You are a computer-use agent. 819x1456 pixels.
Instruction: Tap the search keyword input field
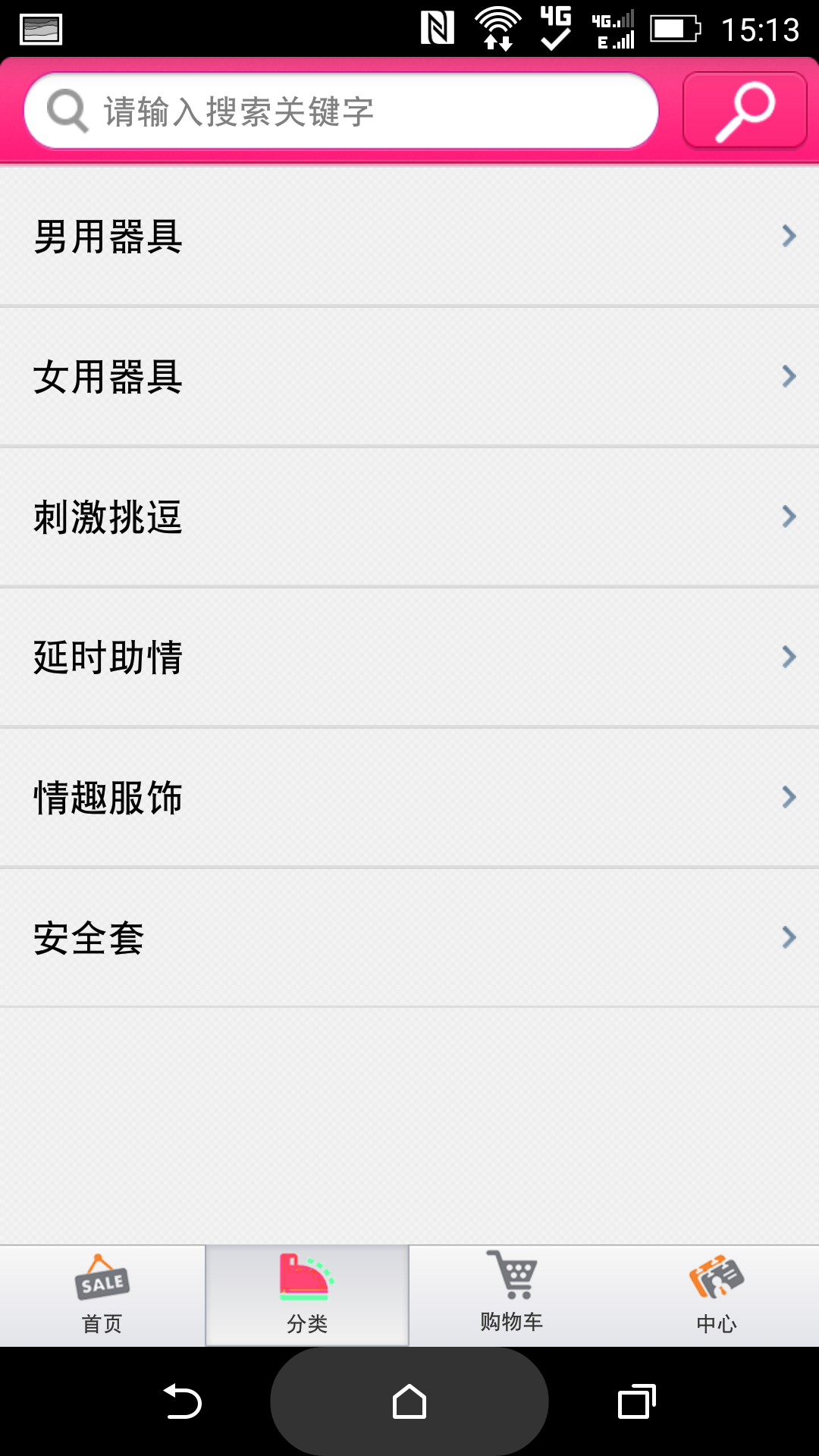tap(341, 111)
